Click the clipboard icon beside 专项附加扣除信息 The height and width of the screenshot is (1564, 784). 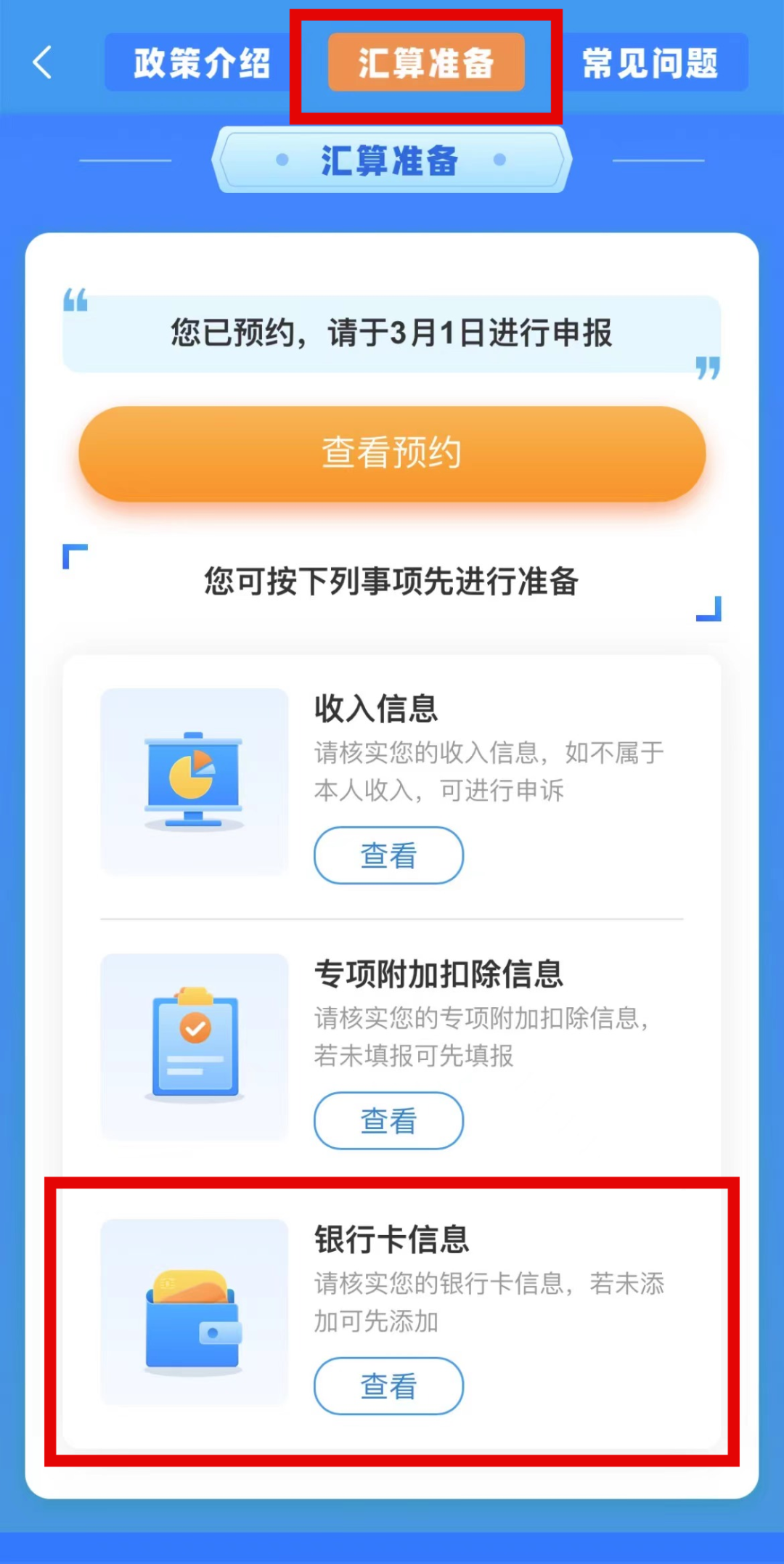(193, 1046)
